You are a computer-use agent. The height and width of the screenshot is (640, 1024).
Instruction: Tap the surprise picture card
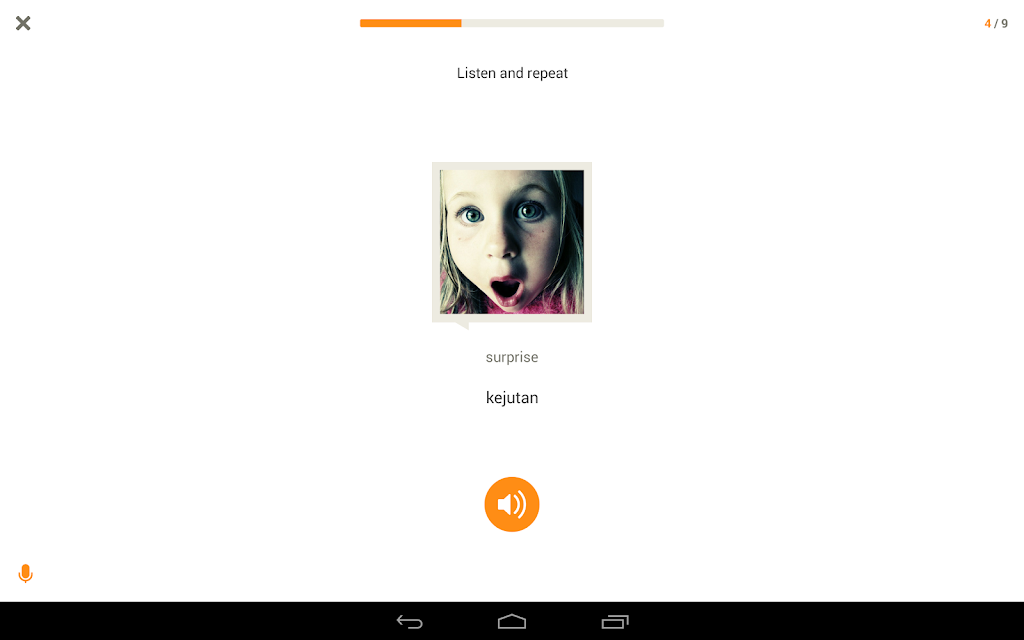tap(512, 242)
